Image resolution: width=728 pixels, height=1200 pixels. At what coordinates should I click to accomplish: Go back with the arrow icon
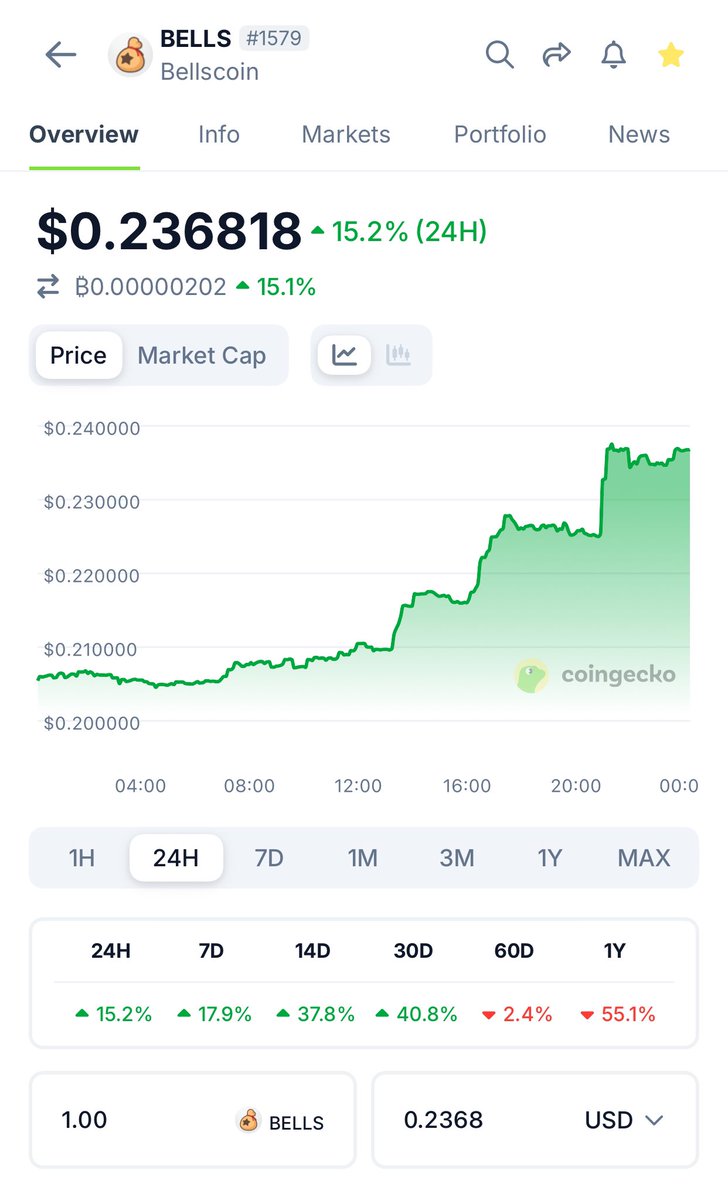[61, 55]
